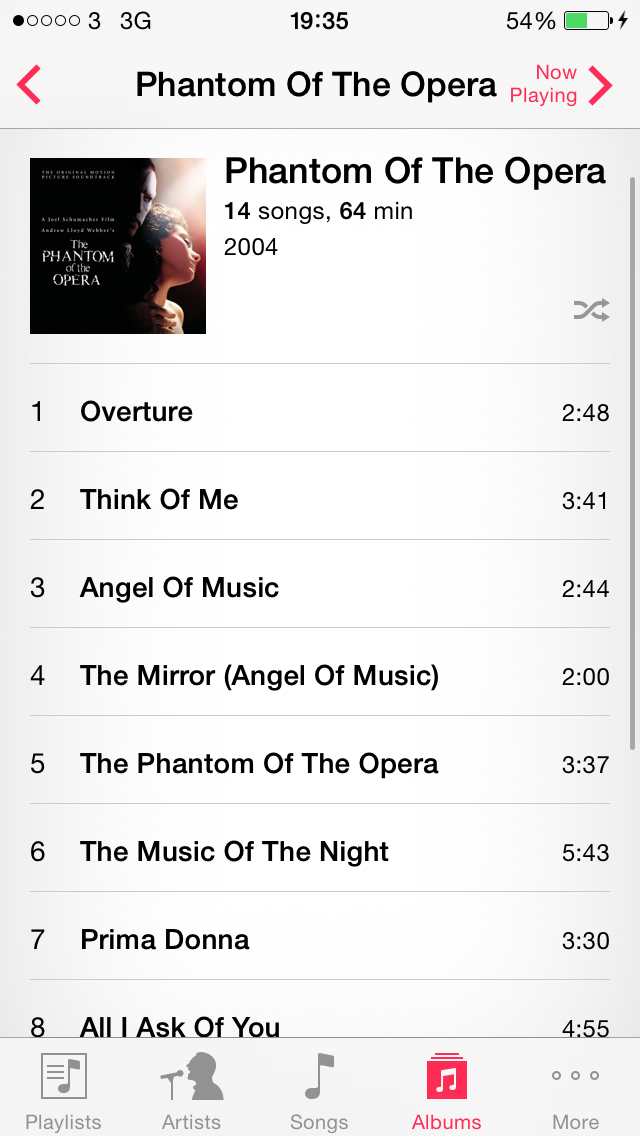Screen dimensions: 640x1136
Task: Go to the Songs tab
Action: (x=319, y=1090)
